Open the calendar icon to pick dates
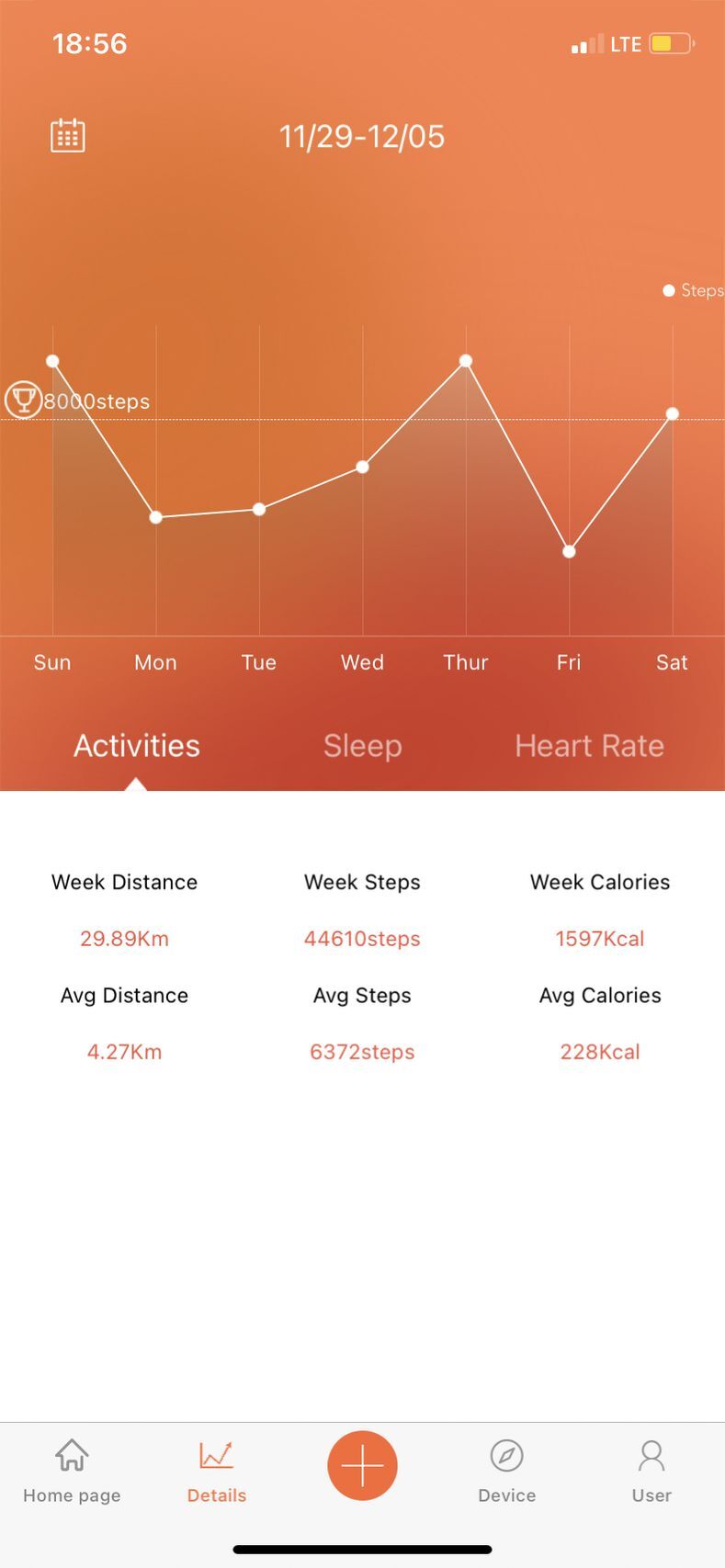725x1568 pixels. (x=66, y=134)
